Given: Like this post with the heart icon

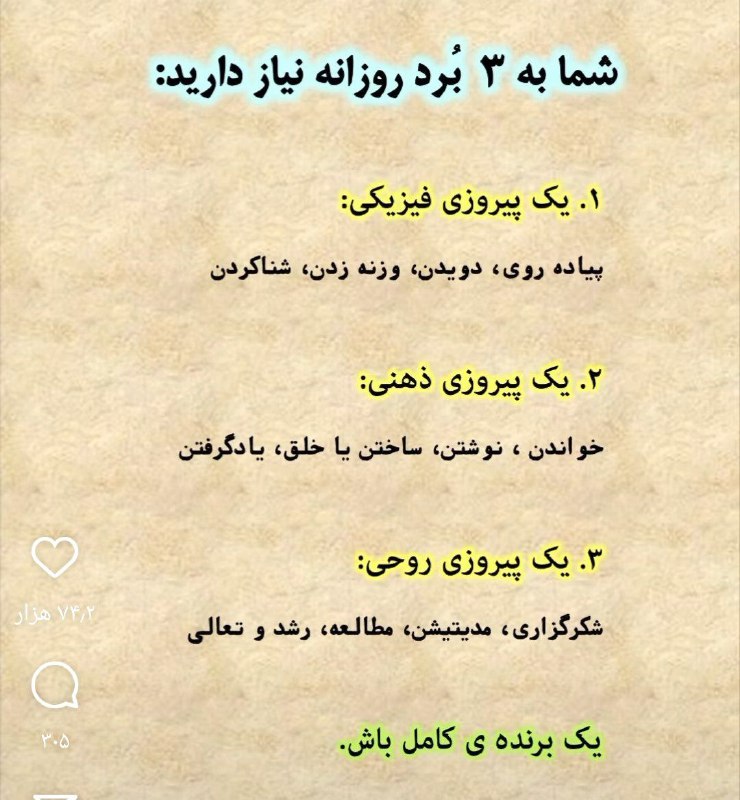Looking at the screenshot, I should (x=54, y=559).
